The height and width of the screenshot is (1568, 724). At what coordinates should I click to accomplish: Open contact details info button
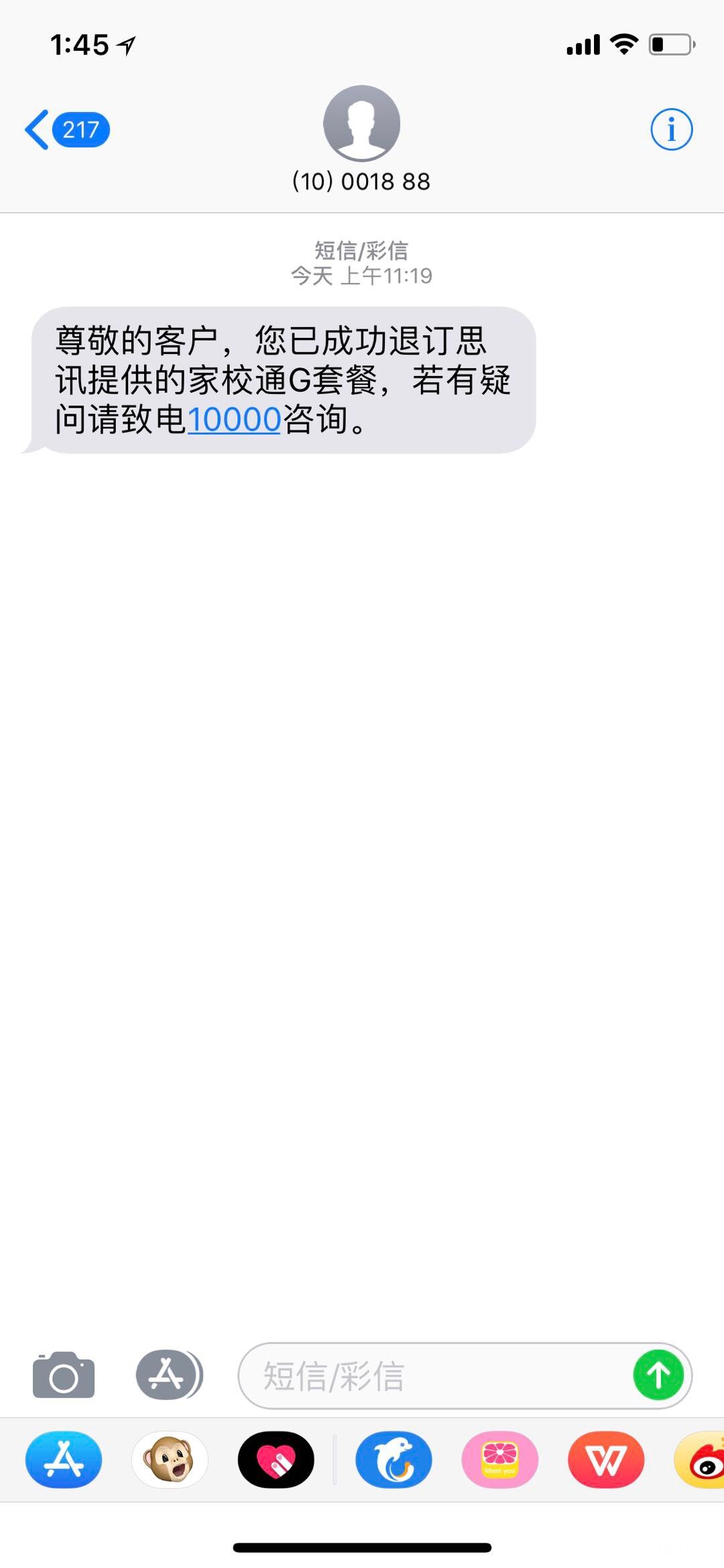click(x=671, y=129)
